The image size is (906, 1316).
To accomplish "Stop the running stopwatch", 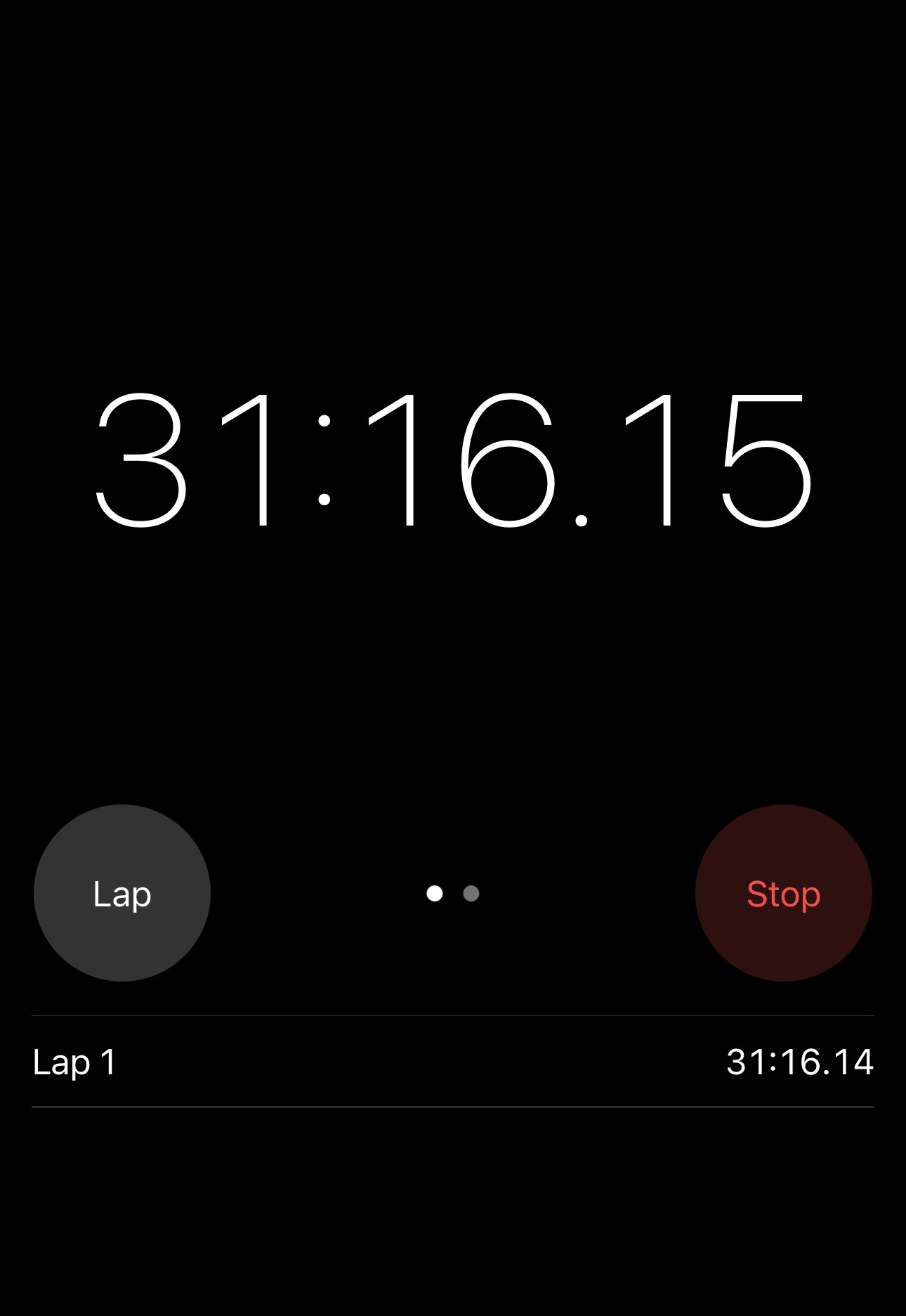I will [783, 893].
